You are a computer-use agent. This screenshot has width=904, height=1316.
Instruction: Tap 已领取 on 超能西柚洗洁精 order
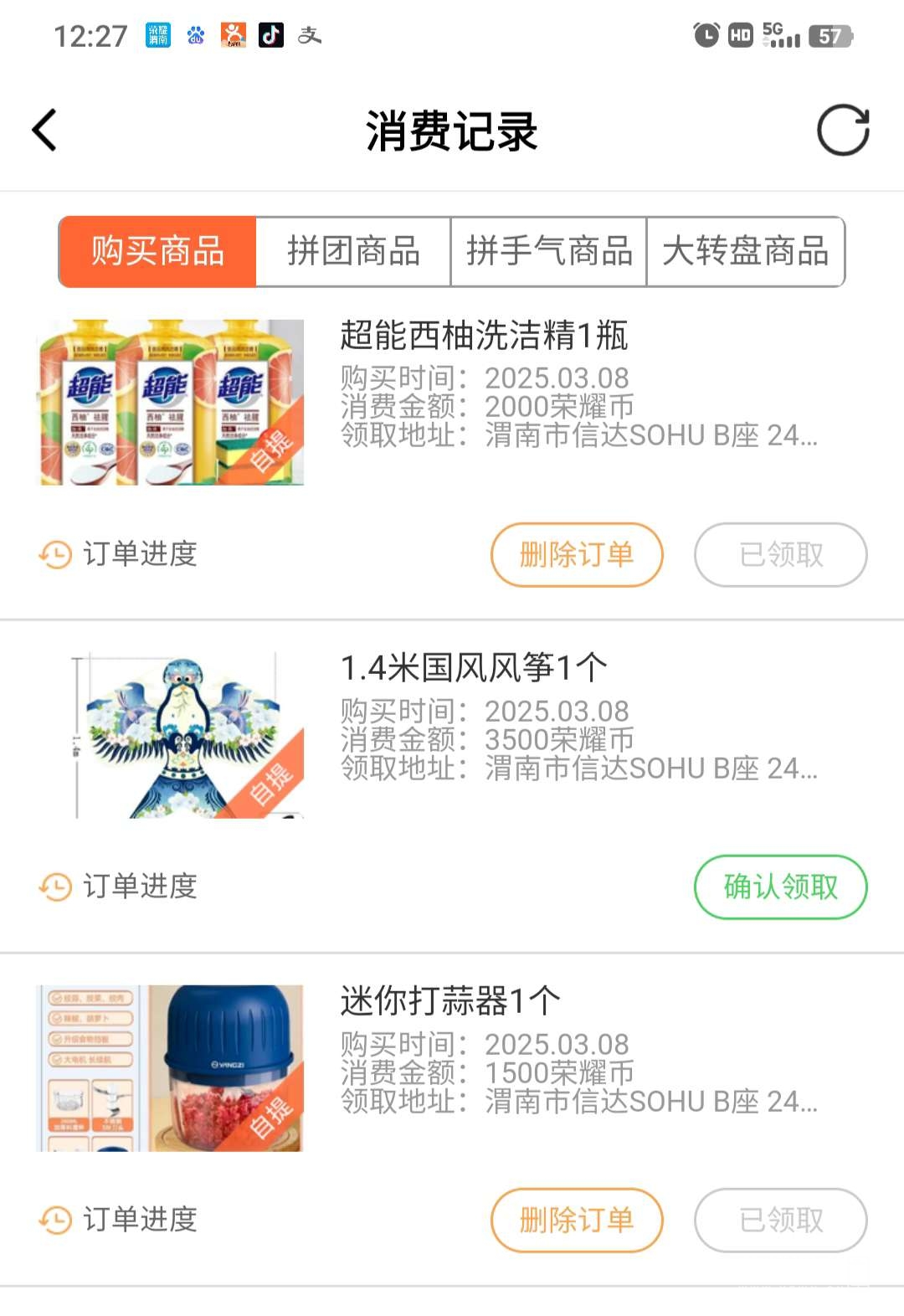point(780,554)
